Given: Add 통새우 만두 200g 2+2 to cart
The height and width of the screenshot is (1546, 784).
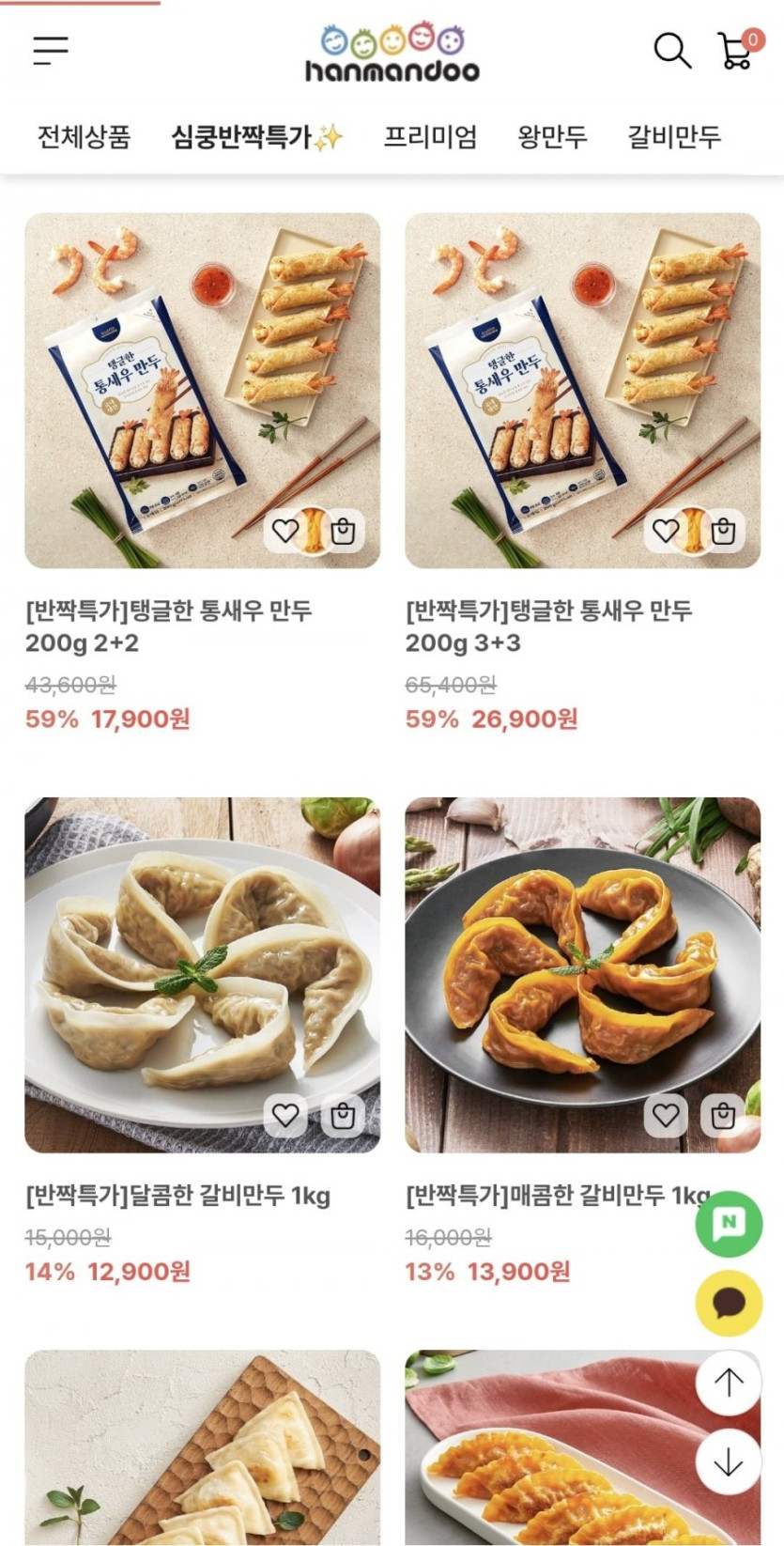Looking at the screenshot, I should pos(344,532).
